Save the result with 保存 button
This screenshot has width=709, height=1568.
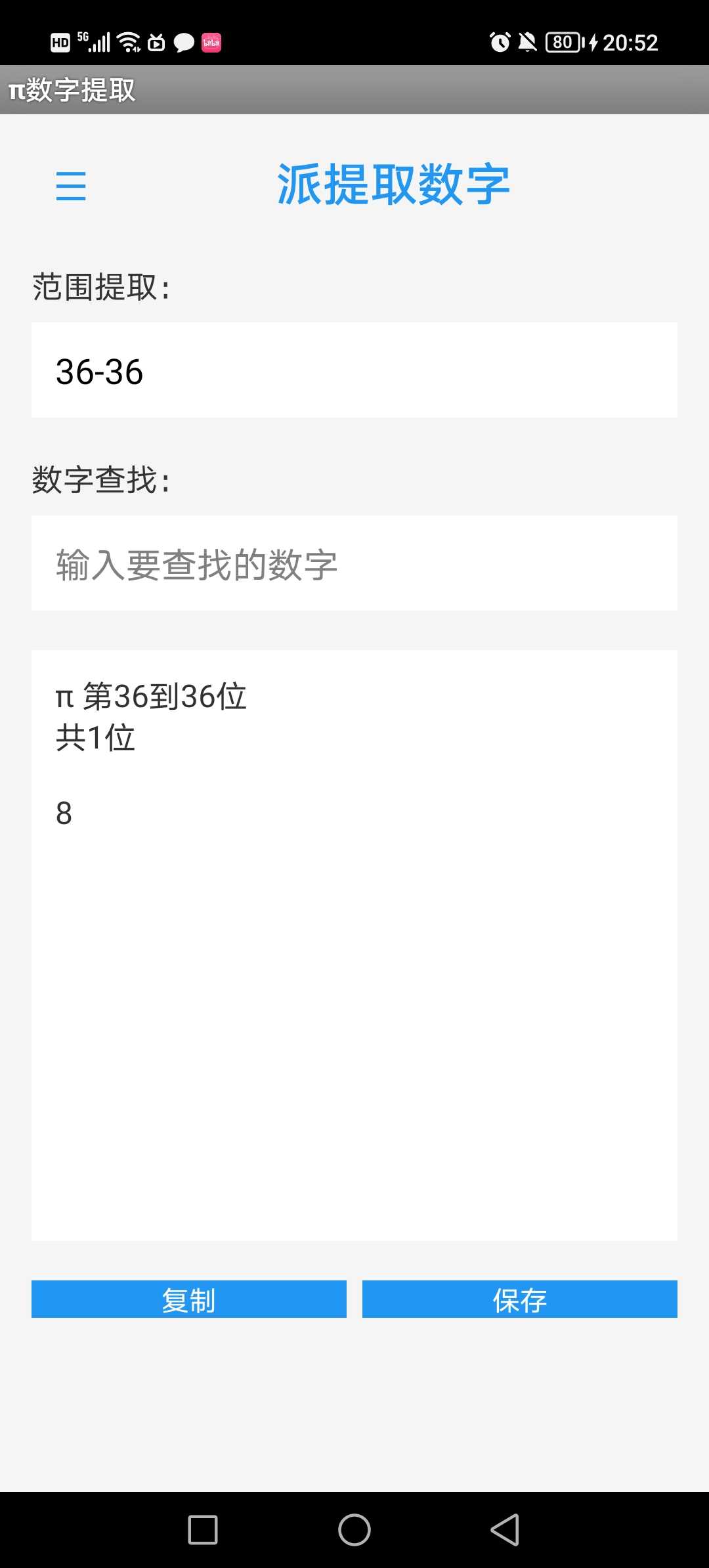coord(519,1299)
